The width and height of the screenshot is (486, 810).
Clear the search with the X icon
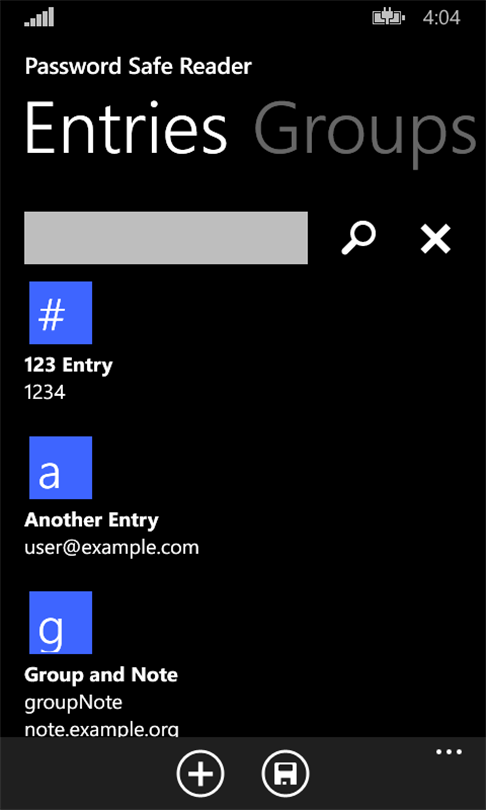click(435, 239)
